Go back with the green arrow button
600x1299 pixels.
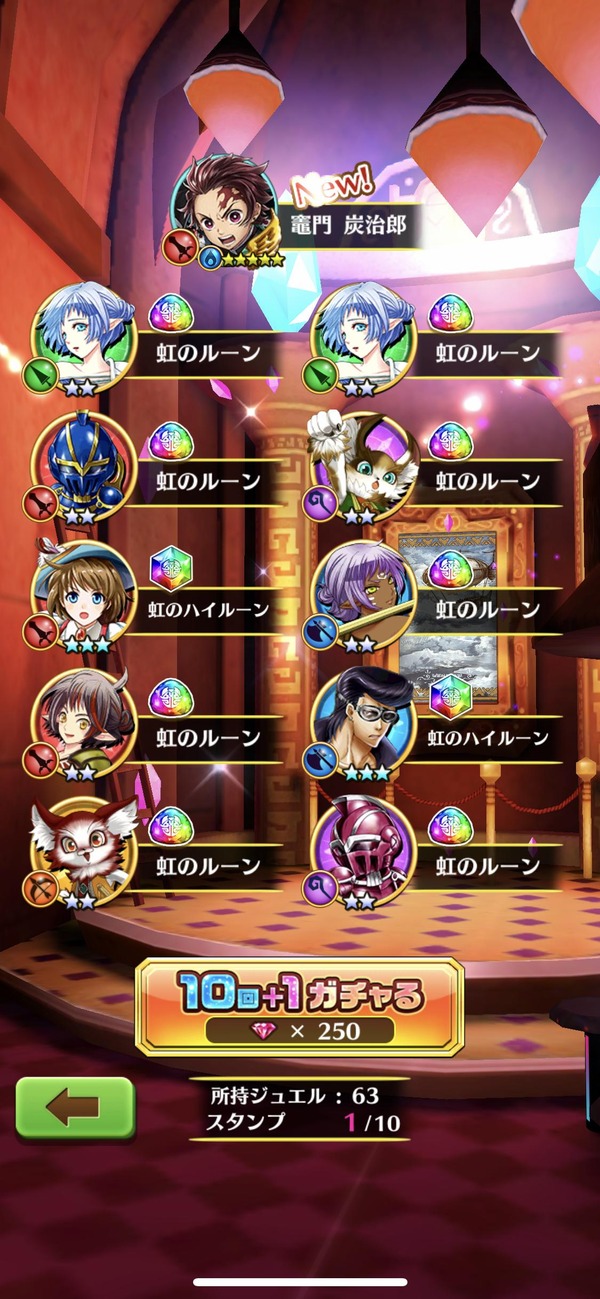click(75, 1107)
